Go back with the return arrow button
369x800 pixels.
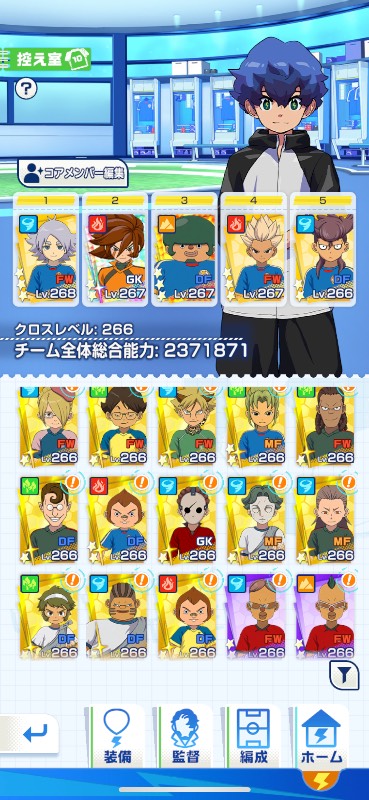coord(30,735)
